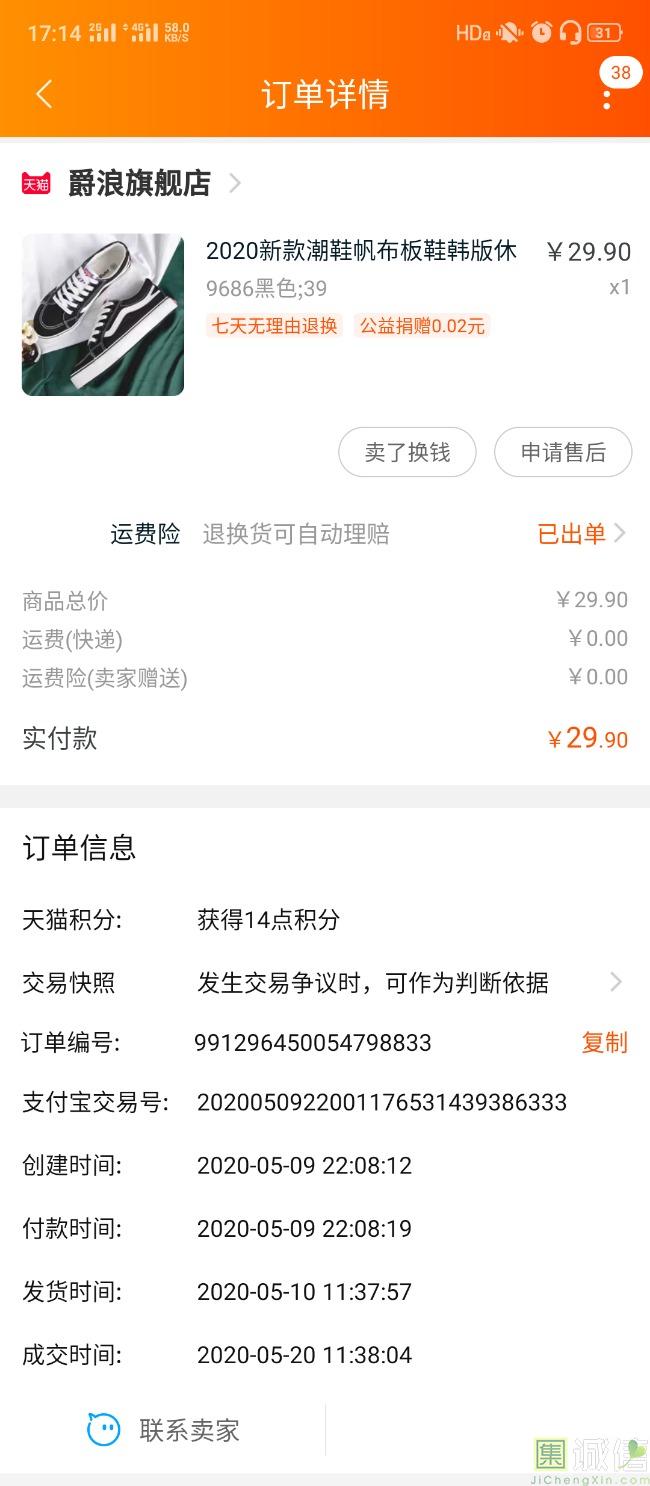
Task: Apply for after-sales via 申请售后
Action: pos(563,453)
